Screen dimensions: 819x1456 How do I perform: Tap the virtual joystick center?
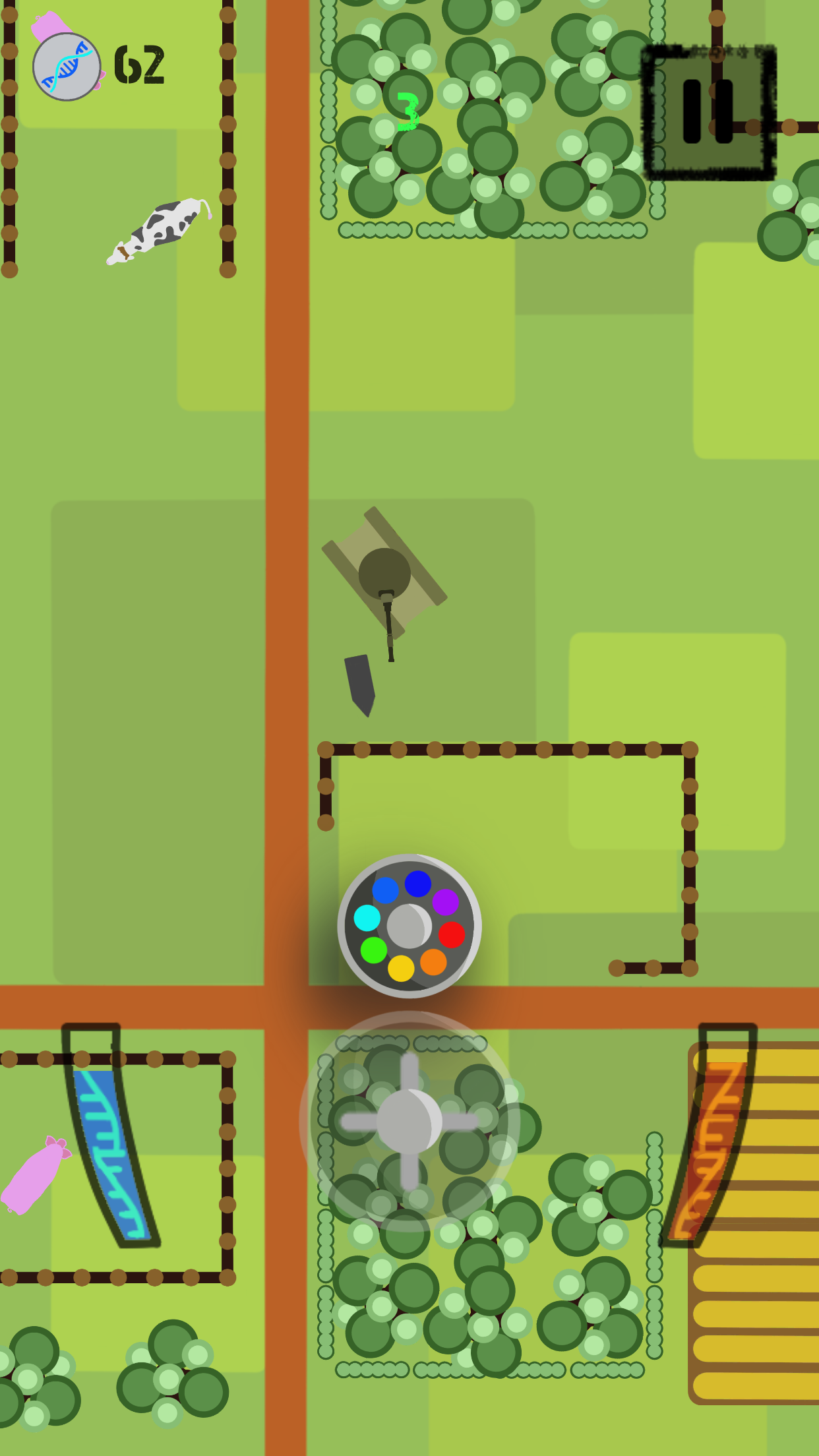[409, 1121]
